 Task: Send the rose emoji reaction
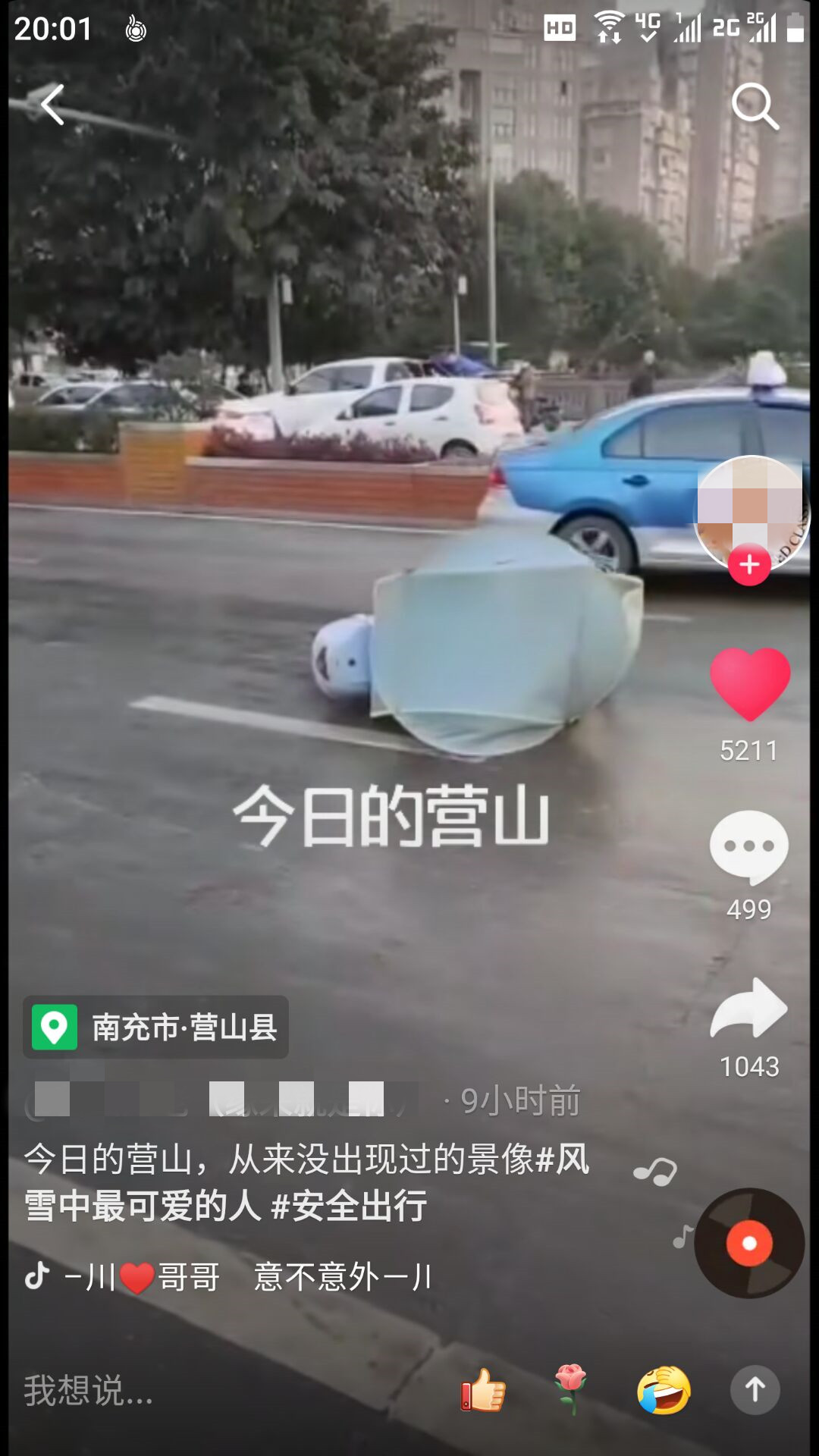[570, 1389]
